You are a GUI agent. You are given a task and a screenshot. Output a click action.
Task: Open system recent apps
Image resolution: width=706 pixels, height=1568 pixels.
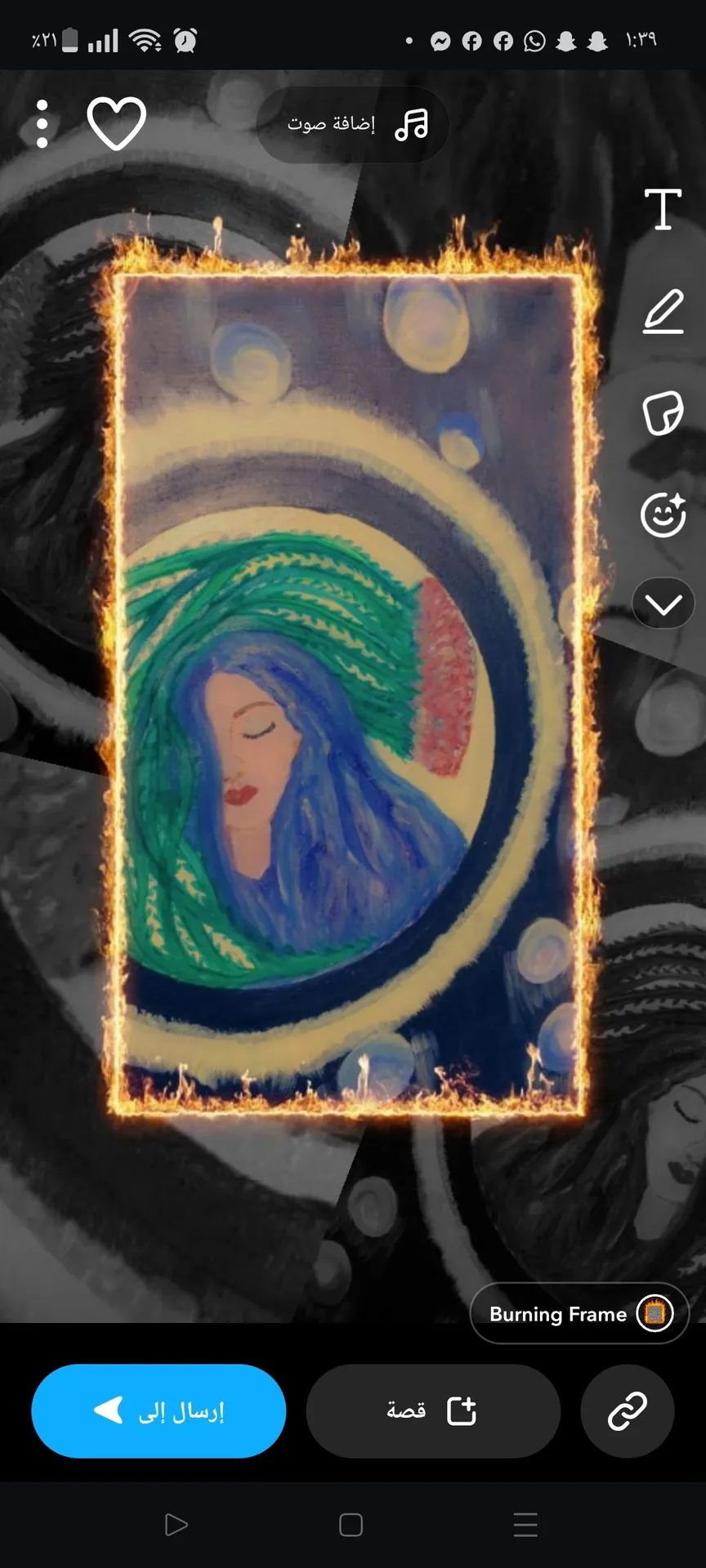coord(525,1525)
